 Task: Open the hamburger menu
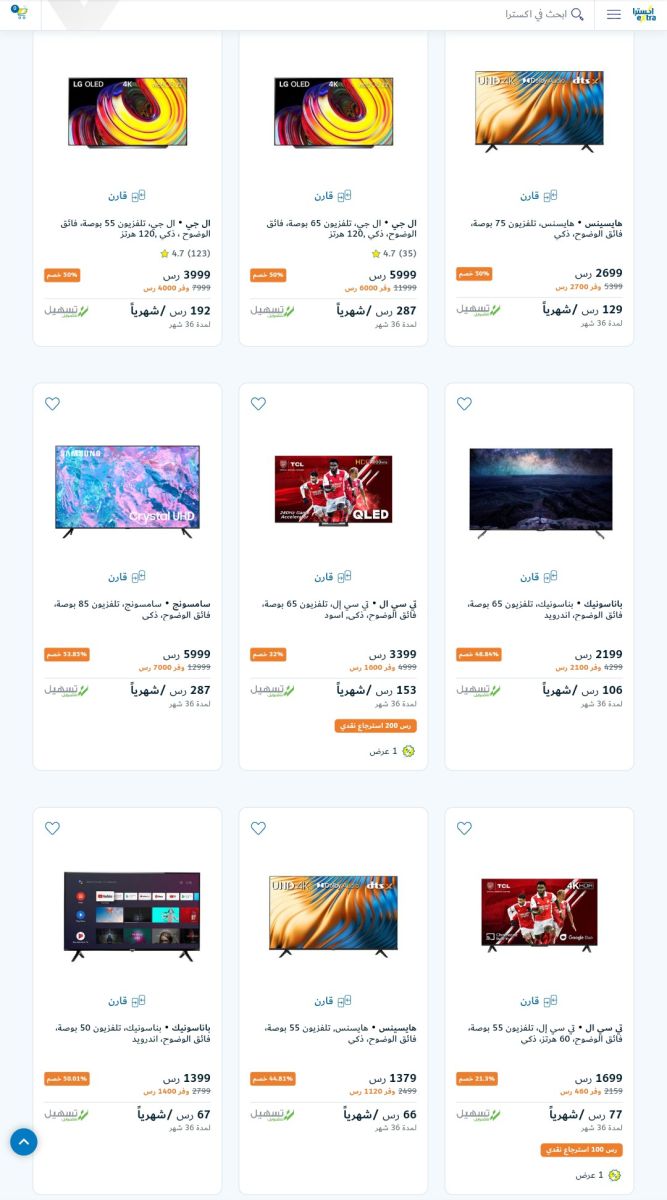click(614, 15)
